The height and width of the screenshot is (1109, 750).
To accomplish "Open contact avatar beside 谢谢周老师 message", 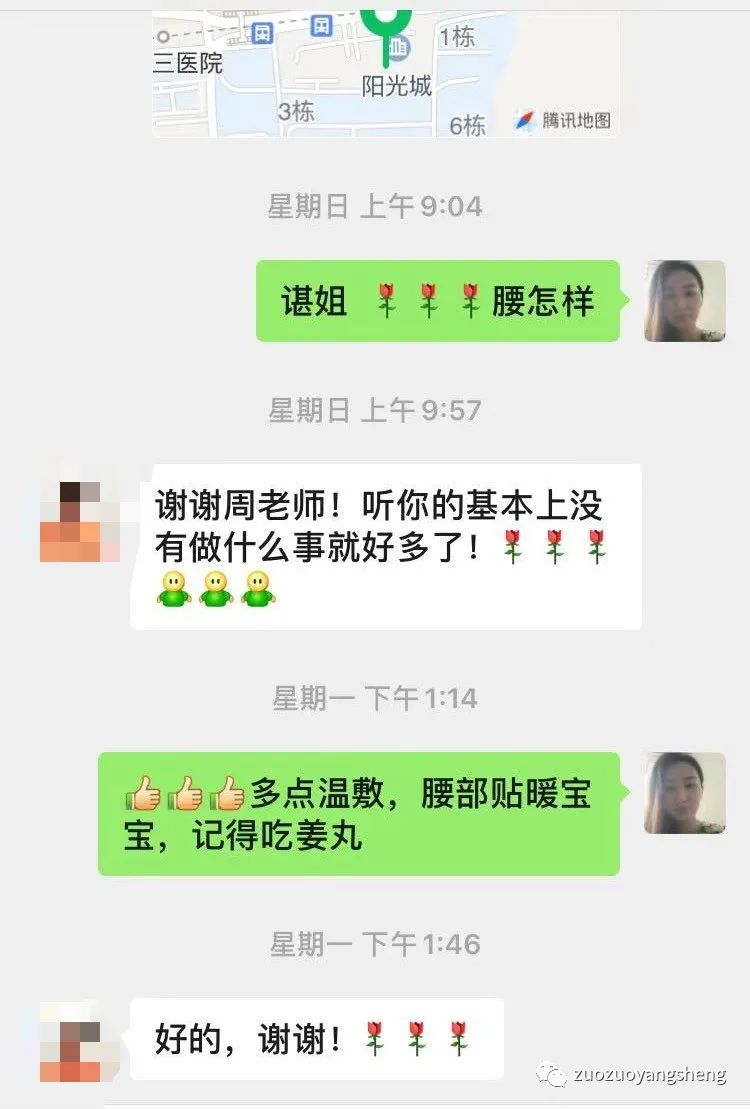I will point(80,521).
